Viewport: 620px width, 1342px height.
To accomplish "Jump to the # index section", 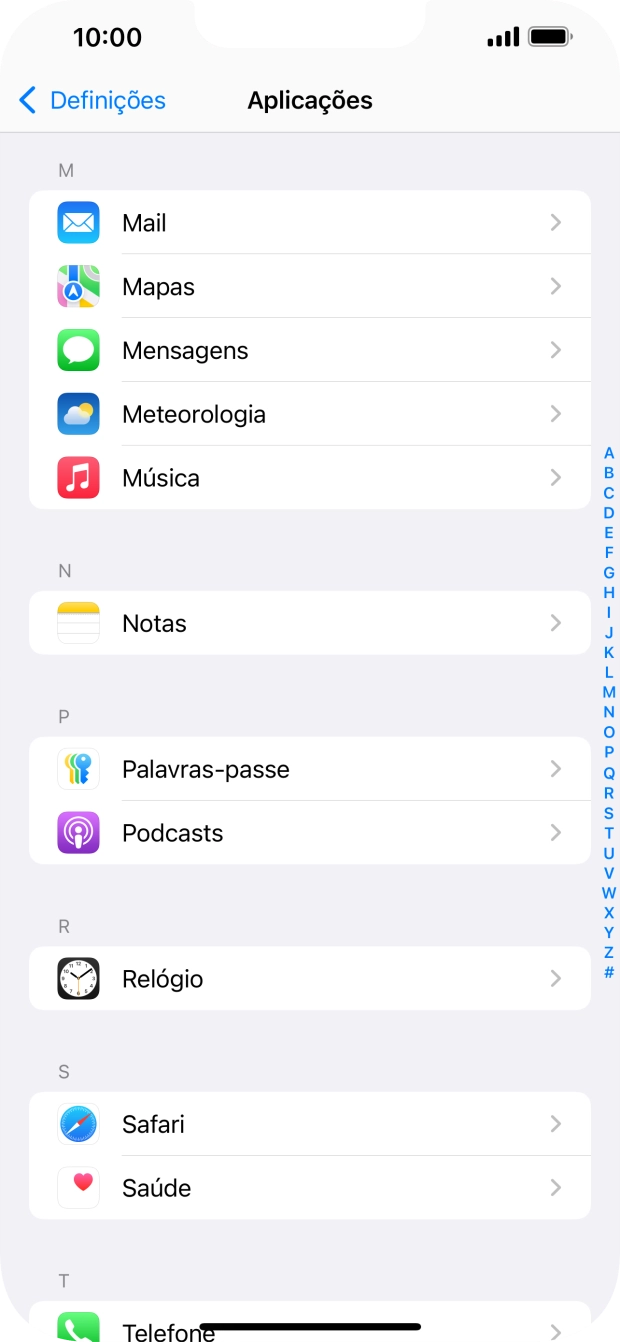I will (x=609, y=972).
